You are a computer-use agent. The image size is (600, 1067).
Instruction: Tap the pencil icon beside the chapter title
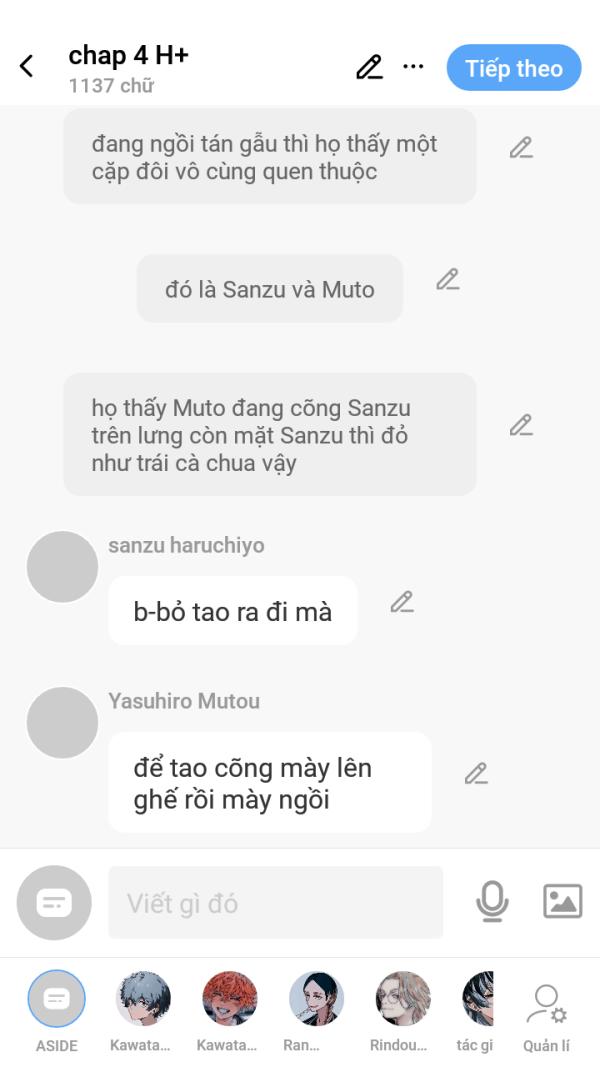coord(369,67)
